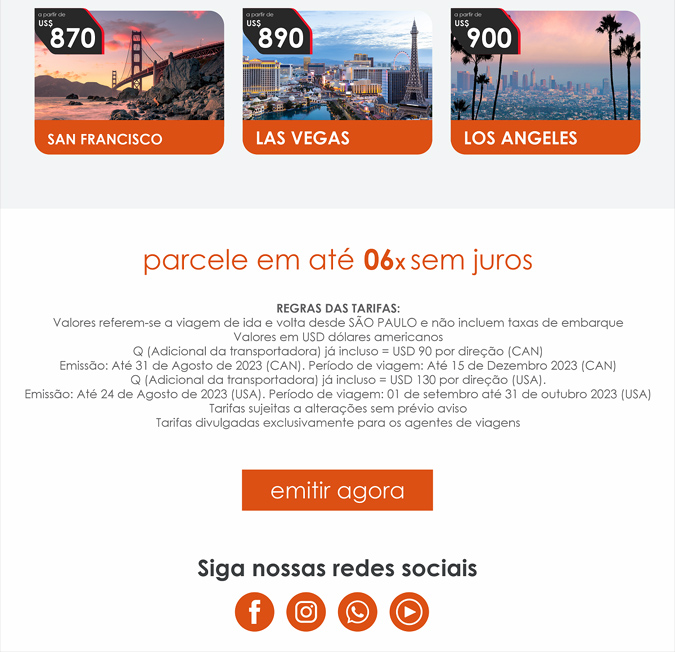The width and height of the screenshot is (675, 652).
Task: Tap the emitir agora button
Action: point(337,491)
